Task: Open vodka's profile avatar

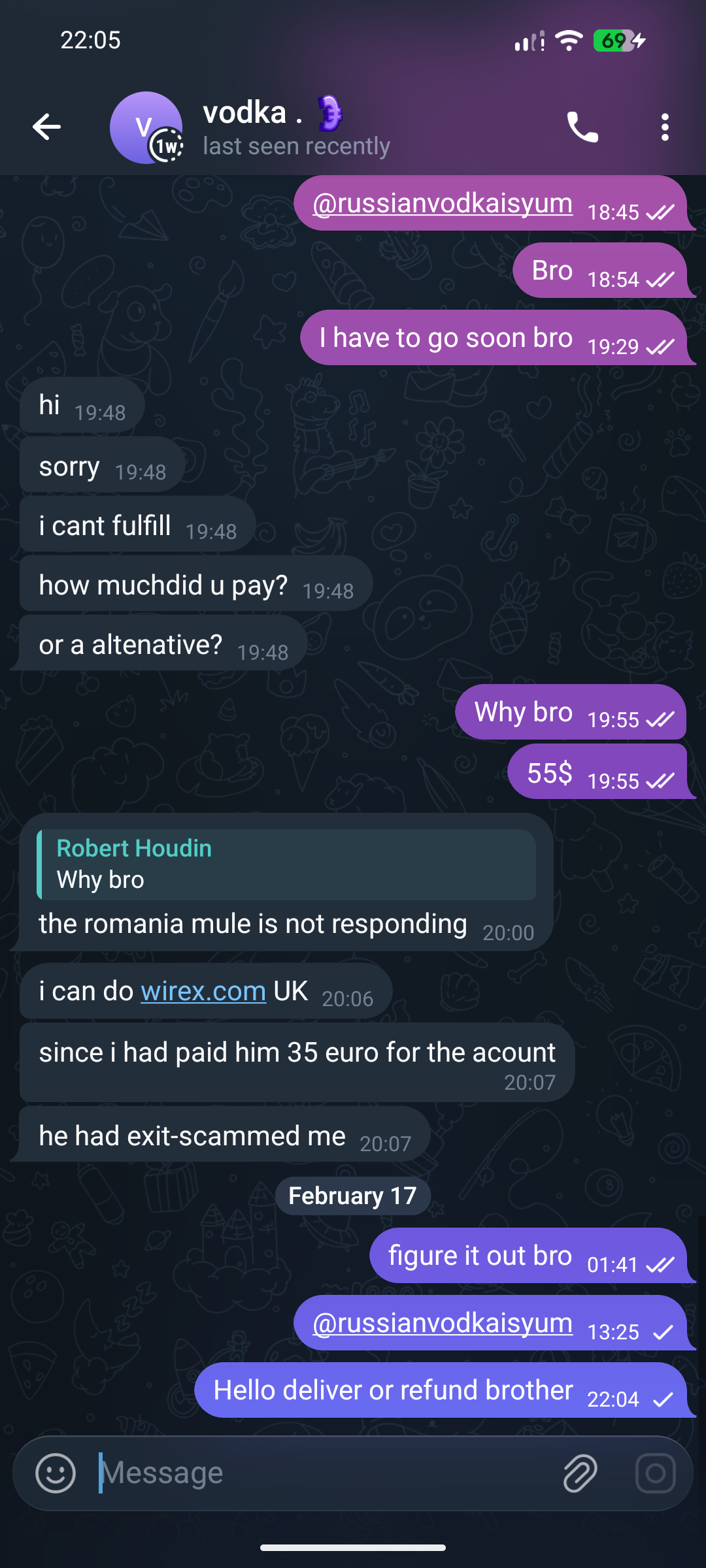Action: point(146,127)
